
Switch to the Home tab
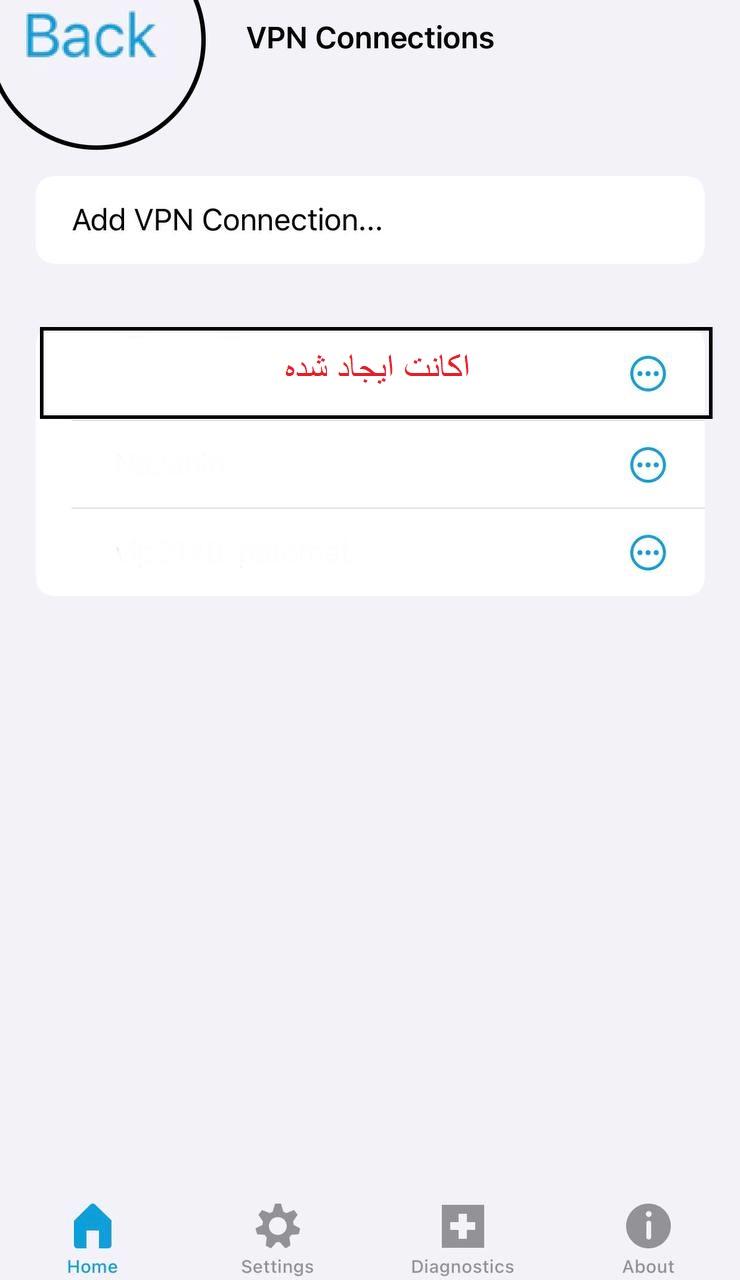pyautogui.click(x=92, y=1240)
